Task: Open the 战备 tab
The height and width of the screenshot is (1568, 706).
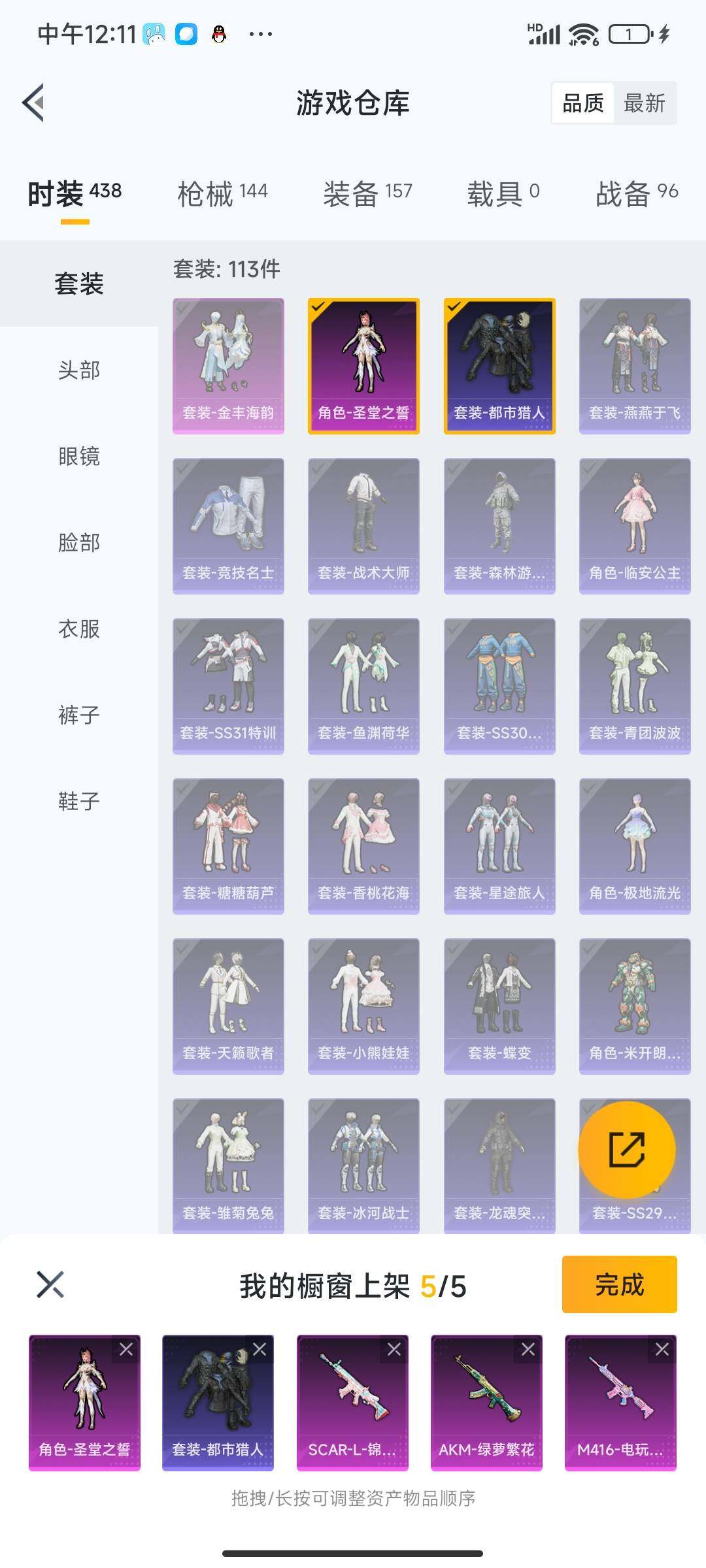Action: [x=636, y=193]
